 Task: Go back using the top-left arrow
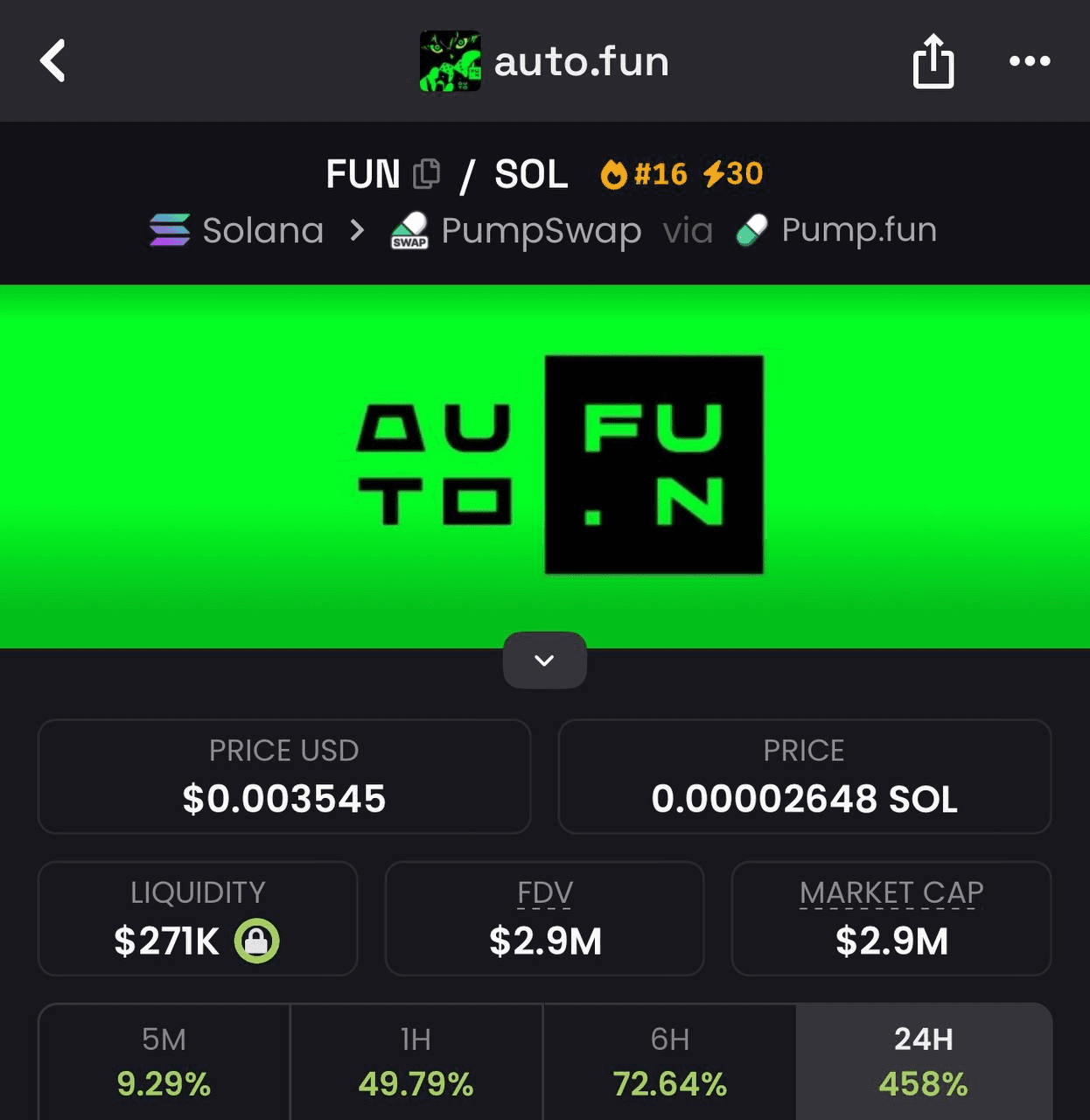coord(53,61)
